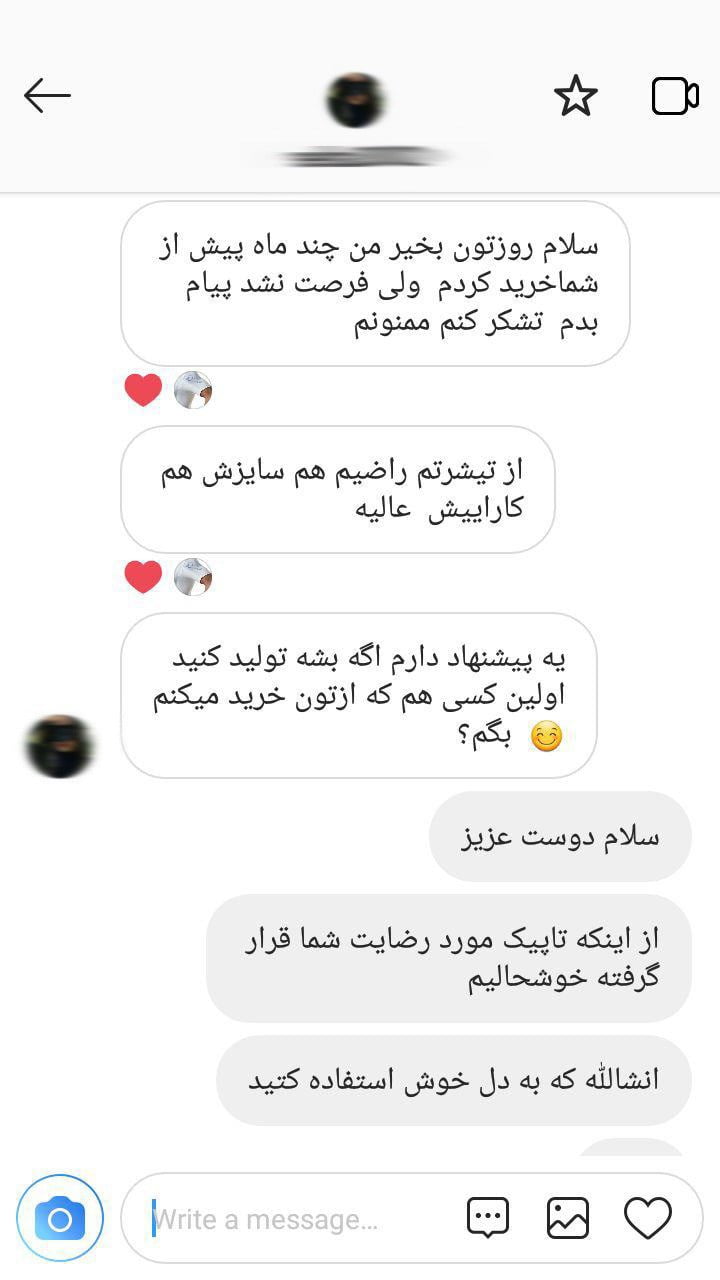Image resolution: width=720 pixels, height=1280 pixels.
Task: Open quick replies from the speech bubble icon
Action: pyautogui.click(x=488, y=1218)
